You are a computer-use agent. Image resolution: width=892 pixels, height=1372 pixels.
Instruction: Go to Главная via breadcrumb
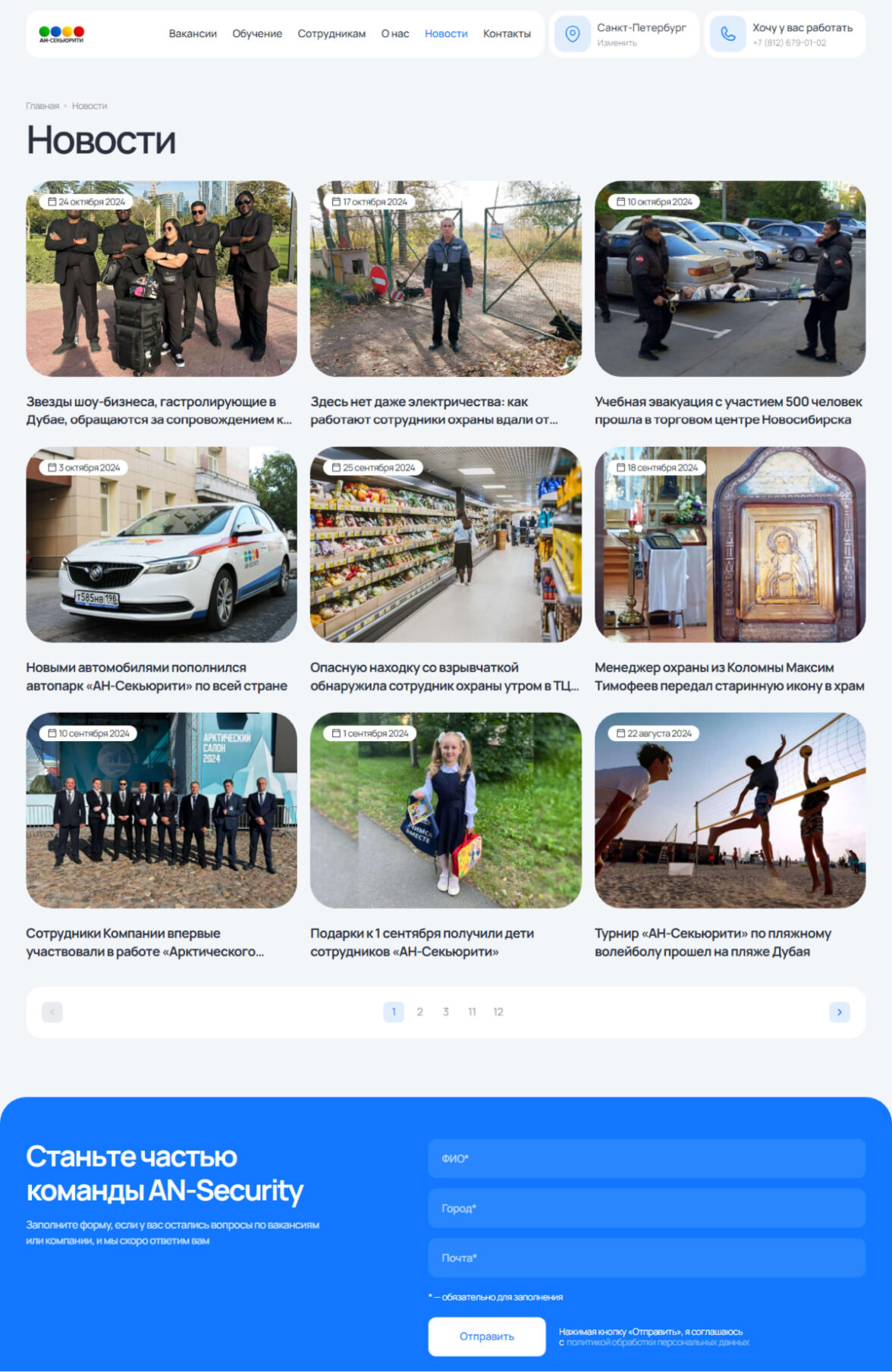pos(42,106)
